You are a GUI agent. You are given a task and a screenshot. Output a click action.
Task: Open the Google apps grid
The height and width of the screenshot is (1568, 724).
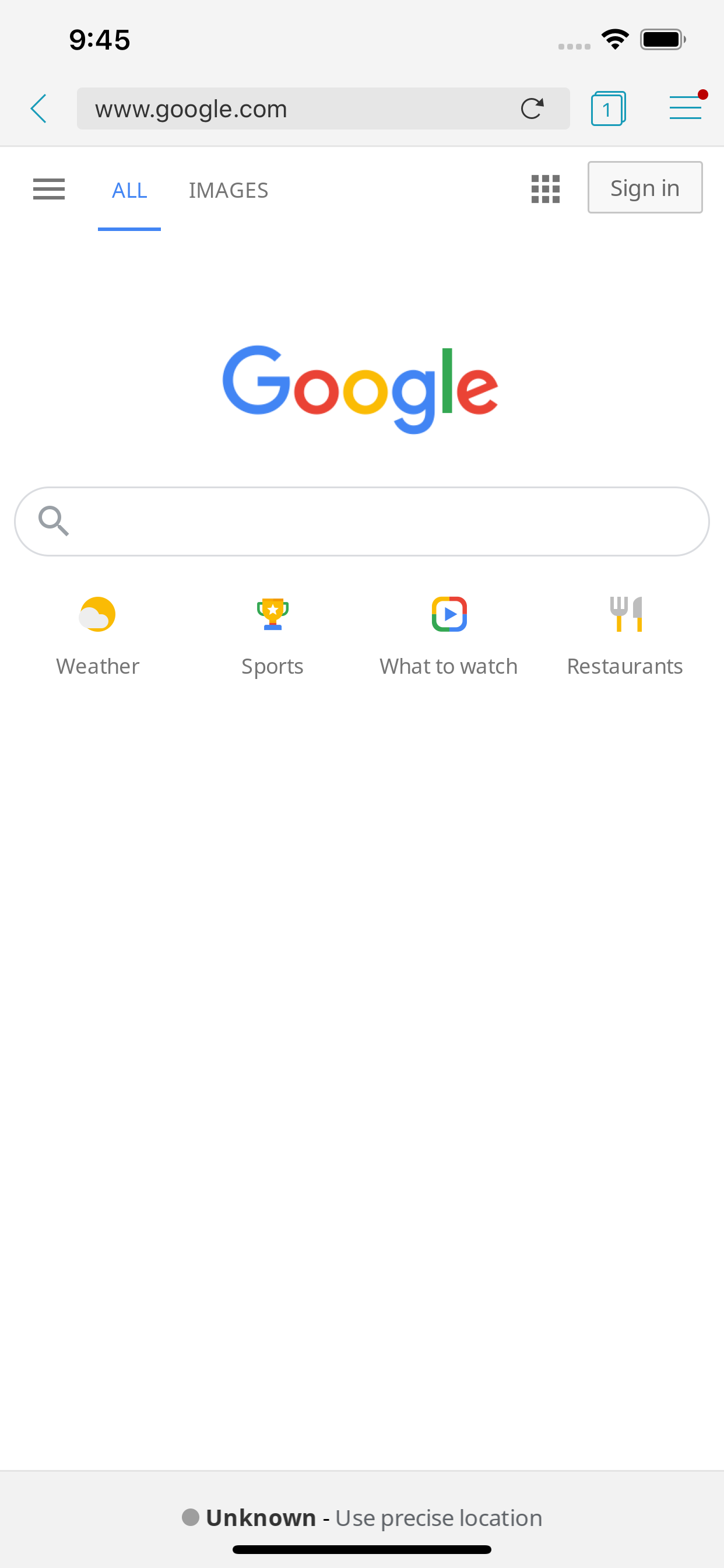(x=544, y=188)
